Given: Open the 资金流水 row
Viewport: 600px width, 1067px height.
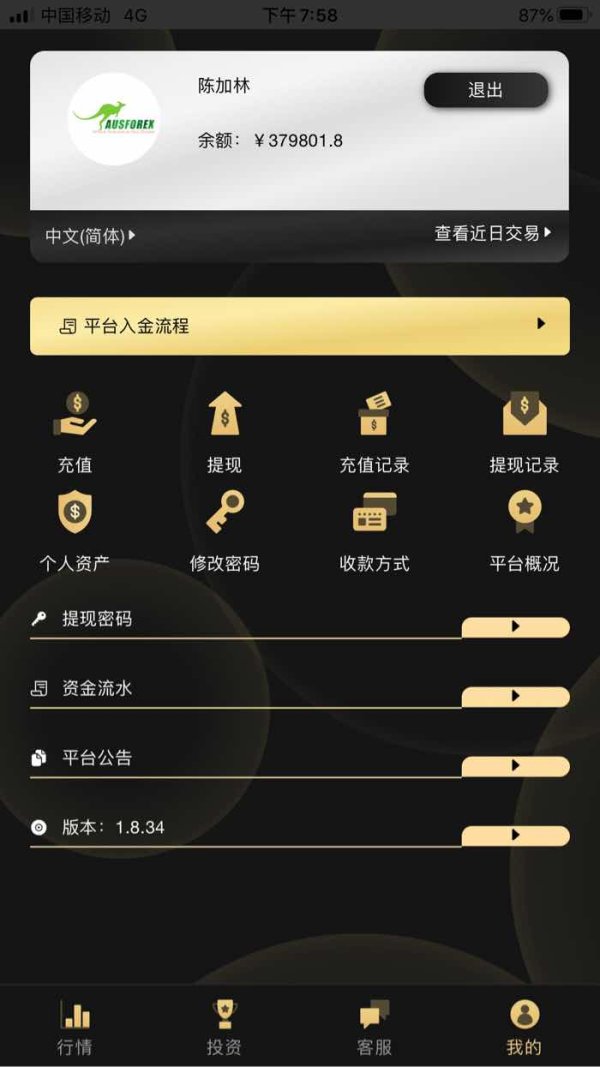Looking at the screenshot, I should tap(300, 691).
